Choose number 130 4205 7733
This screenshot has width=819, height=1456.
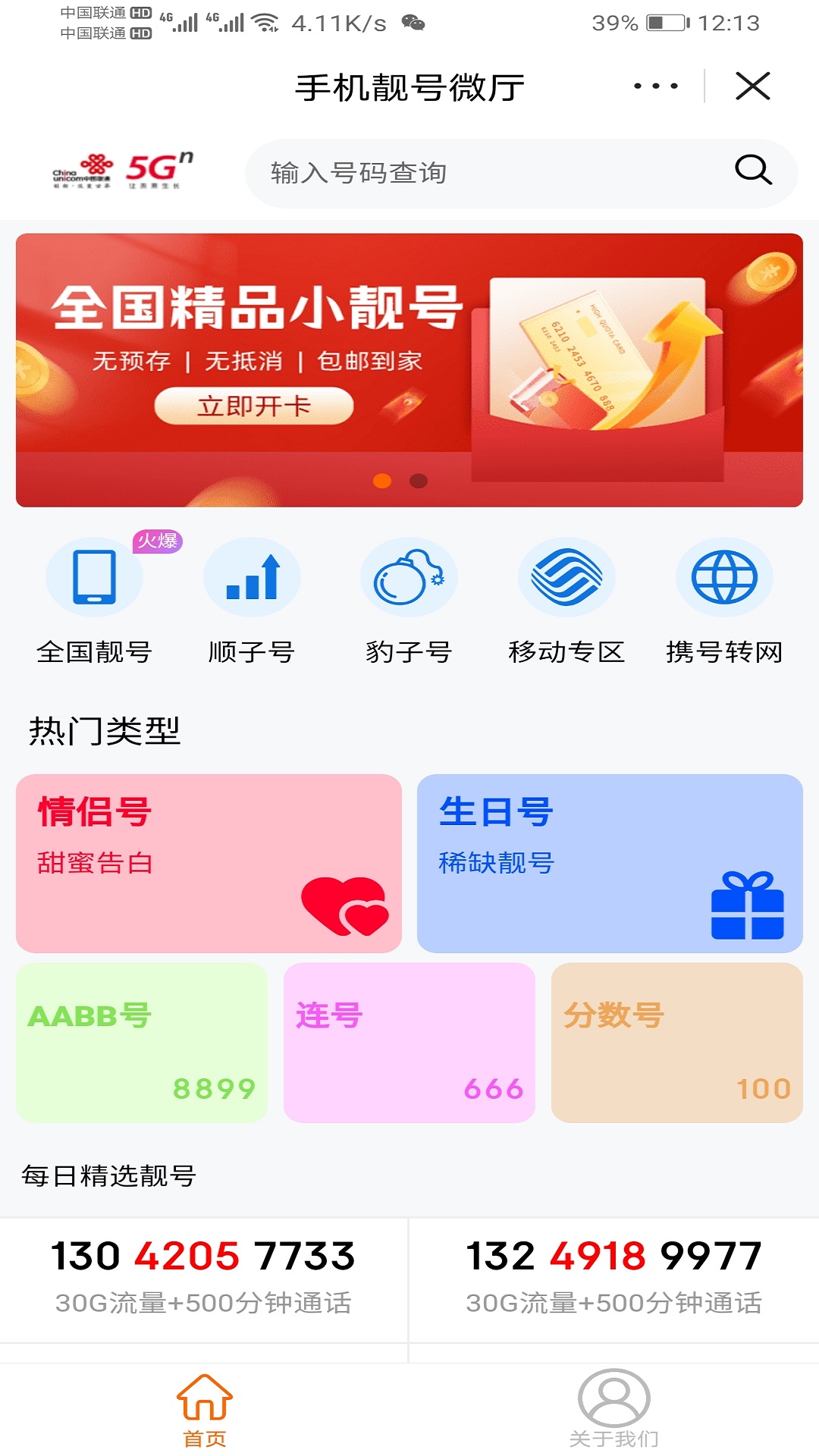click(203, 1279)
